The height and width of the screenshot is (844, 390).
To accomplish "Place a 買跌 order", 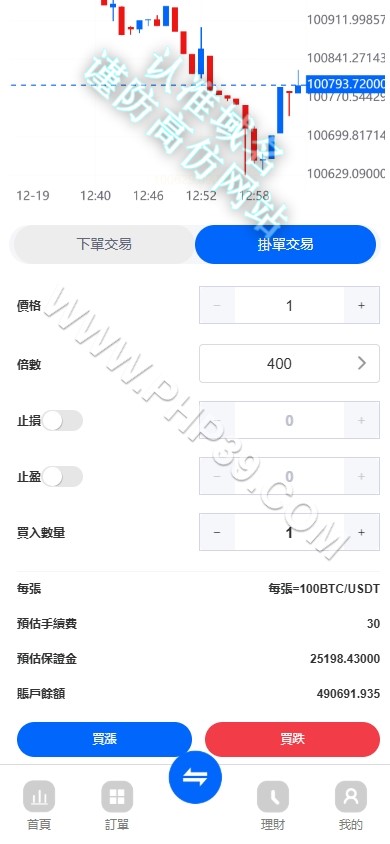I will pyautogui.click(x=292, y=740).
